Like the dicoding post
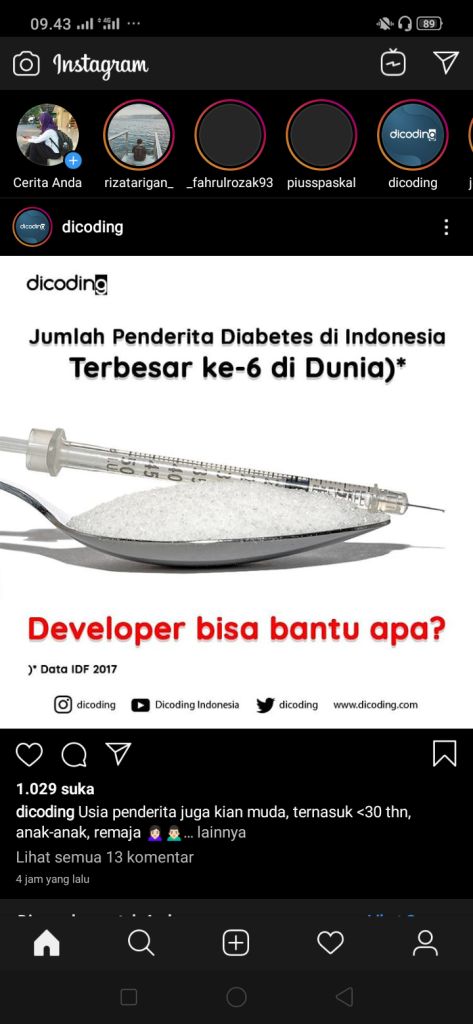The image size is (473, 1024). tap(29, 754)
